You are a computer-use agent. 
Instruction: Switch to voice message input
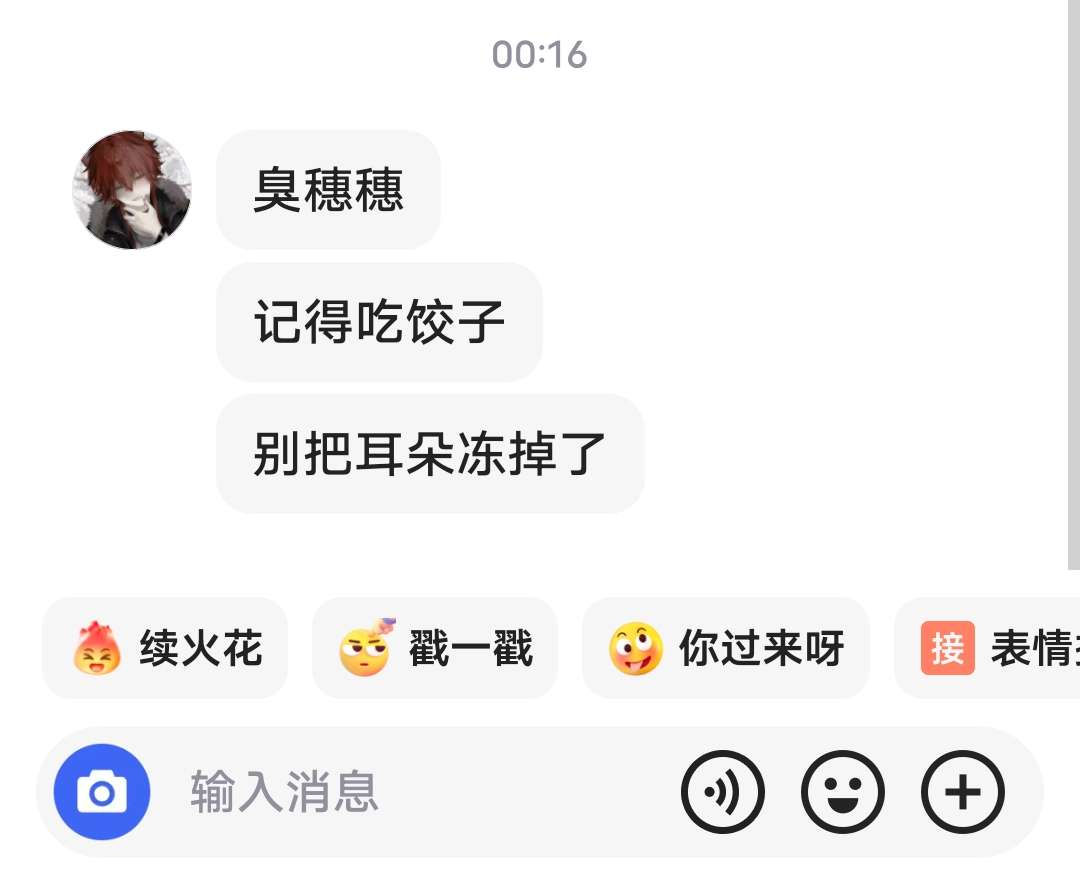pos(723,792)
